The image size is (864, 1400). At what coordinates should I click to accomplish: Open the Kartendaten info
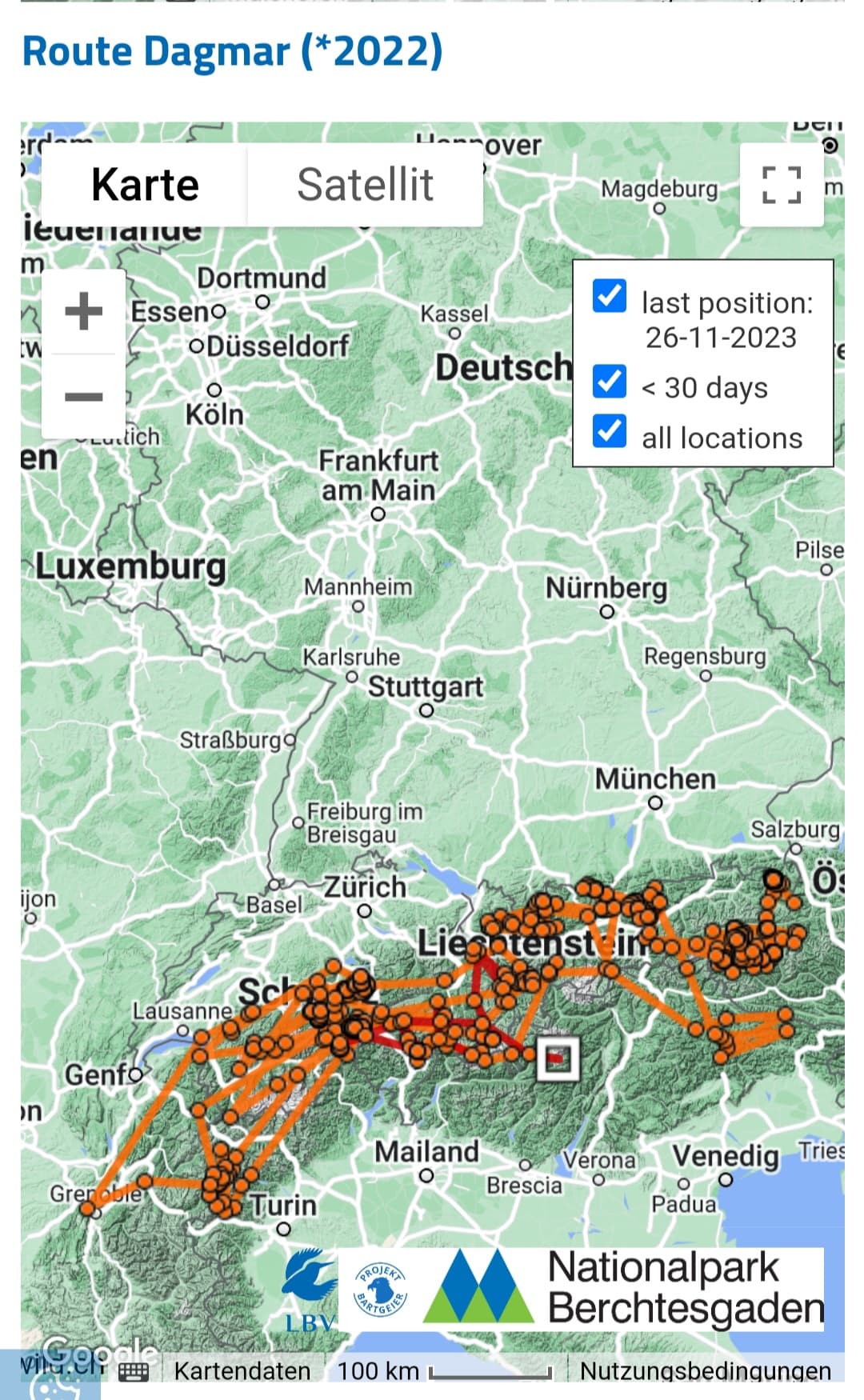242,1370
